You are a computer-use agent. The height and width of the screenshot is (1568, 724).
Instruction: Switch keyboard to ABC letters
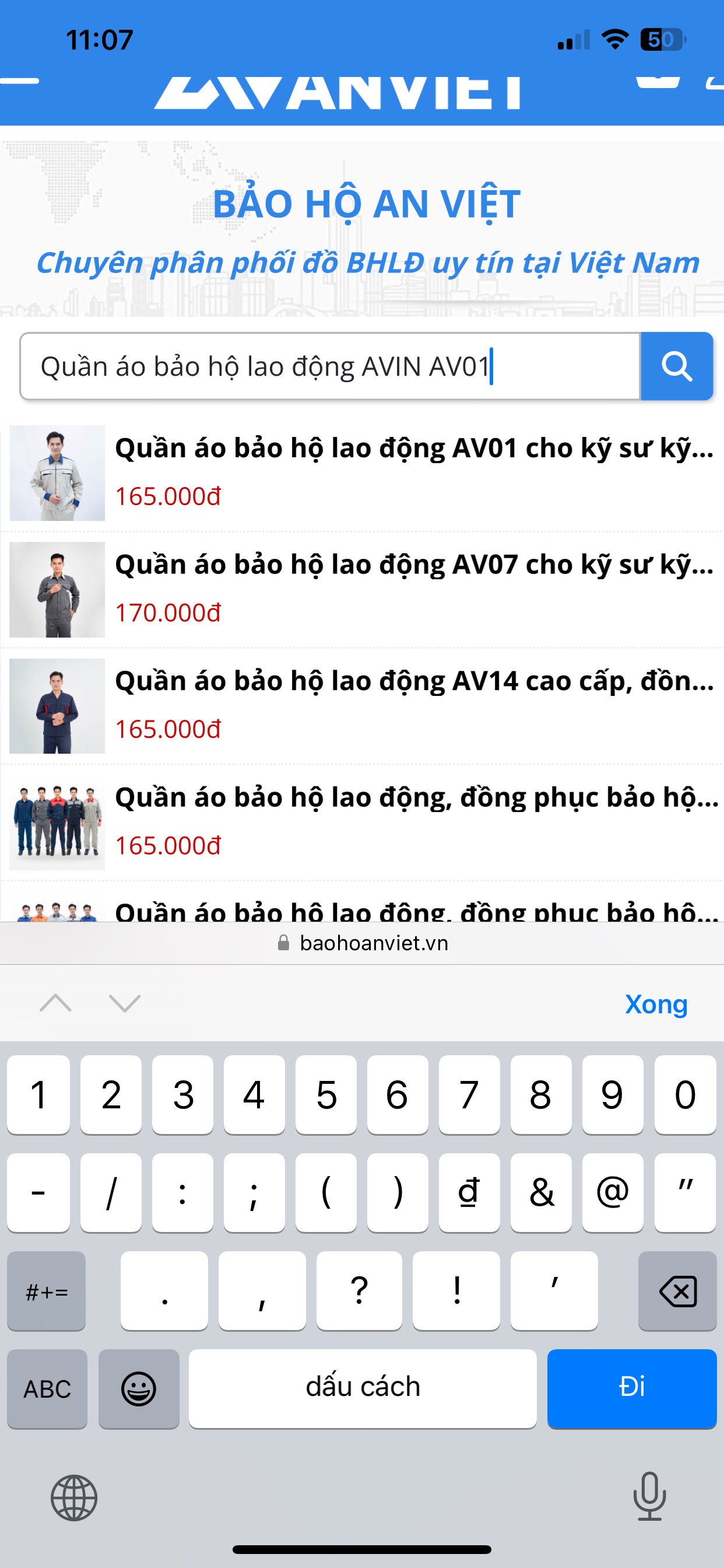coord(47,1388)
